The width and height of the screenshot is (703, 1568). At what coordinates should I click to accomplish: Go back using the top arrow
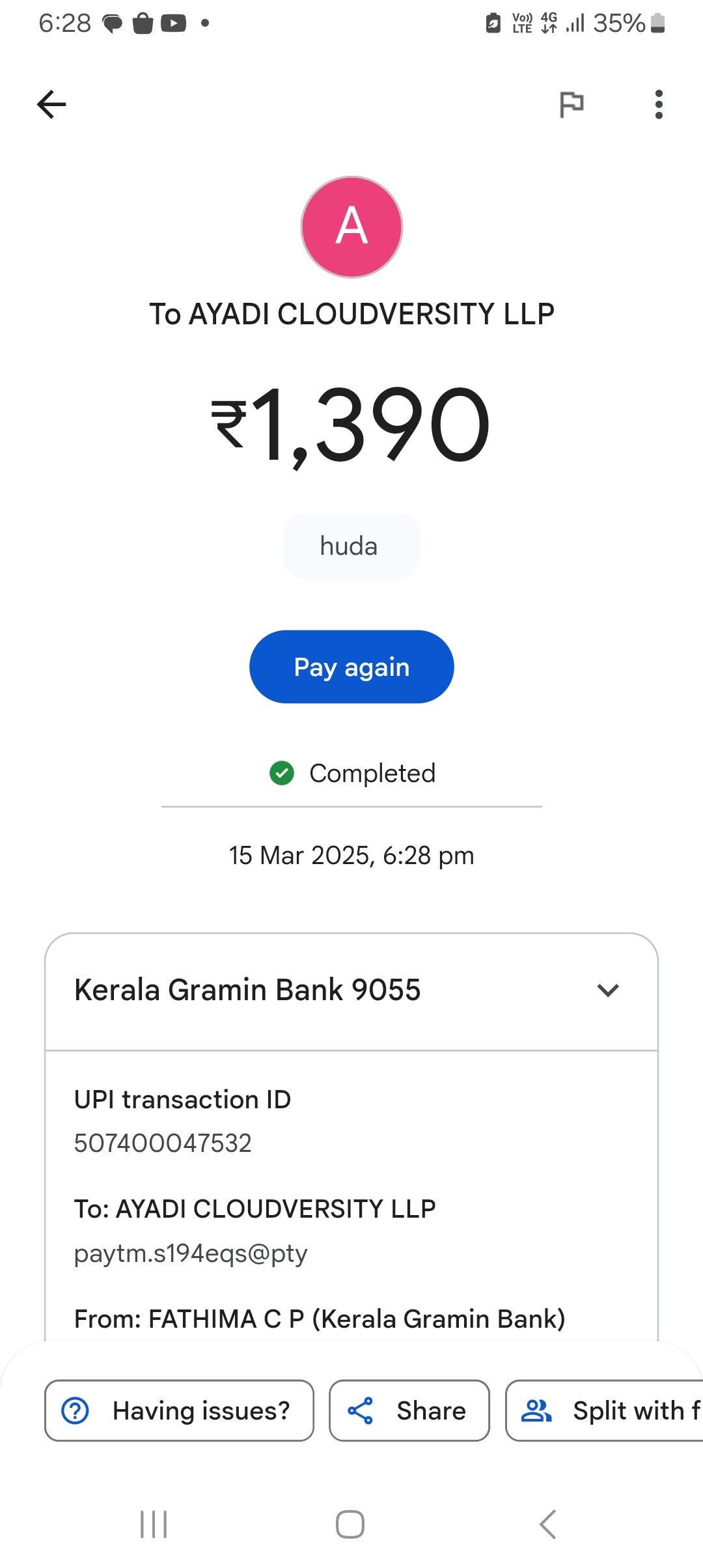(x=51, y=104)
